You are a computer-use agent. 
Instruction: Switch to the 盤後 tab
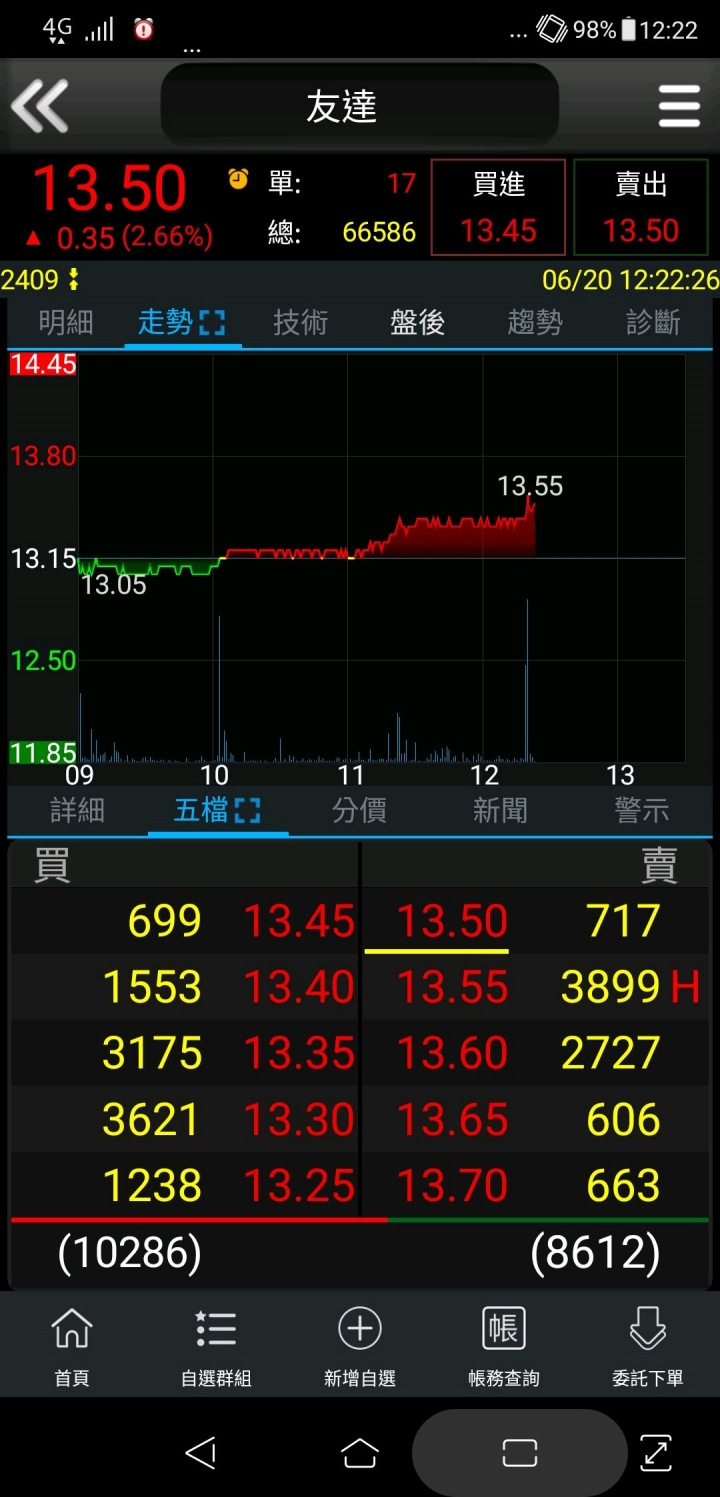[x=417, y=322]
